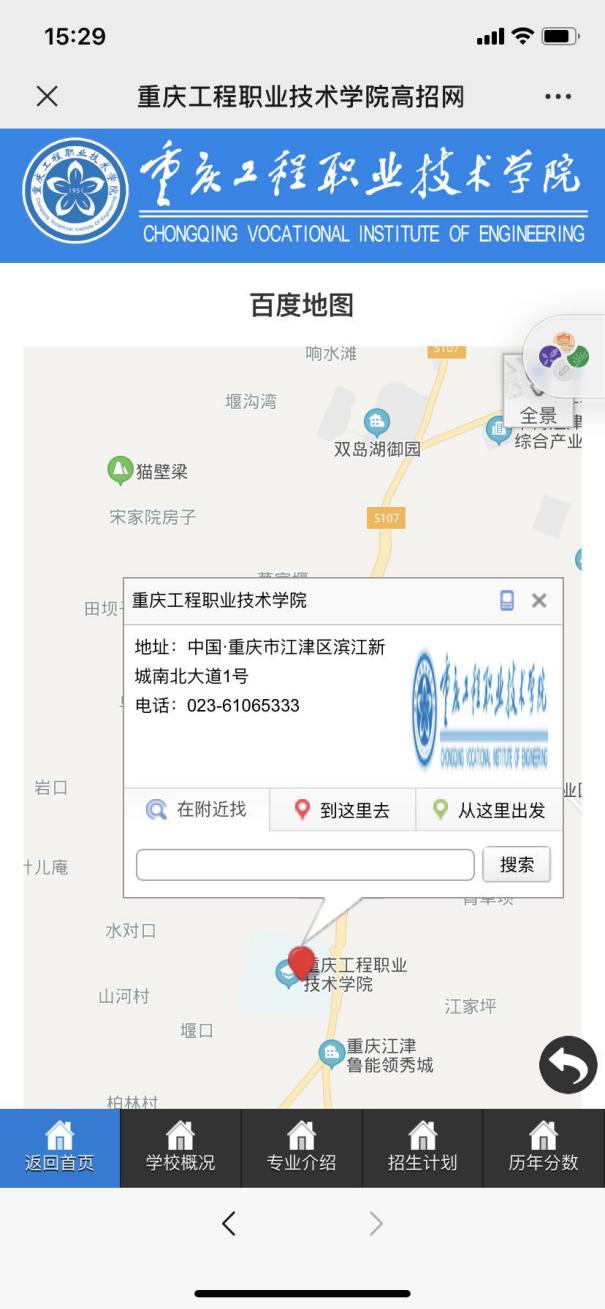The width and height of the screenshot is (605, 1309).
Task: Close the webpage with the X icon
Action: point(47,96)
